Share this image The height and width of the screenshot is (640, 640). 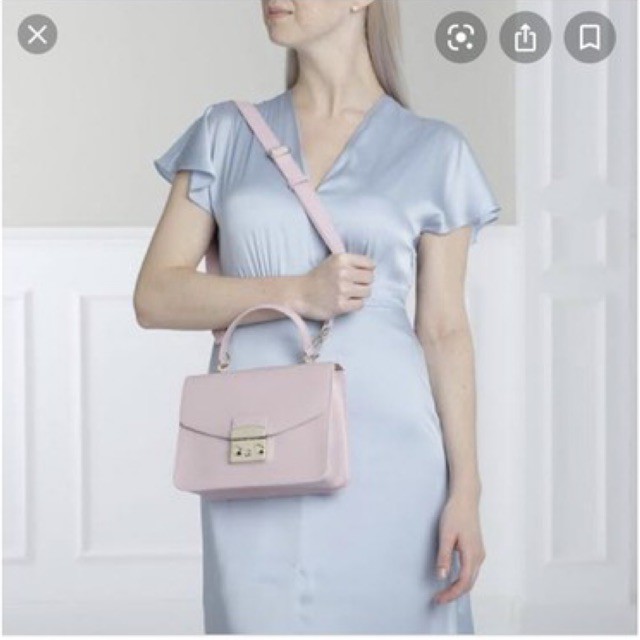(525, 38)
